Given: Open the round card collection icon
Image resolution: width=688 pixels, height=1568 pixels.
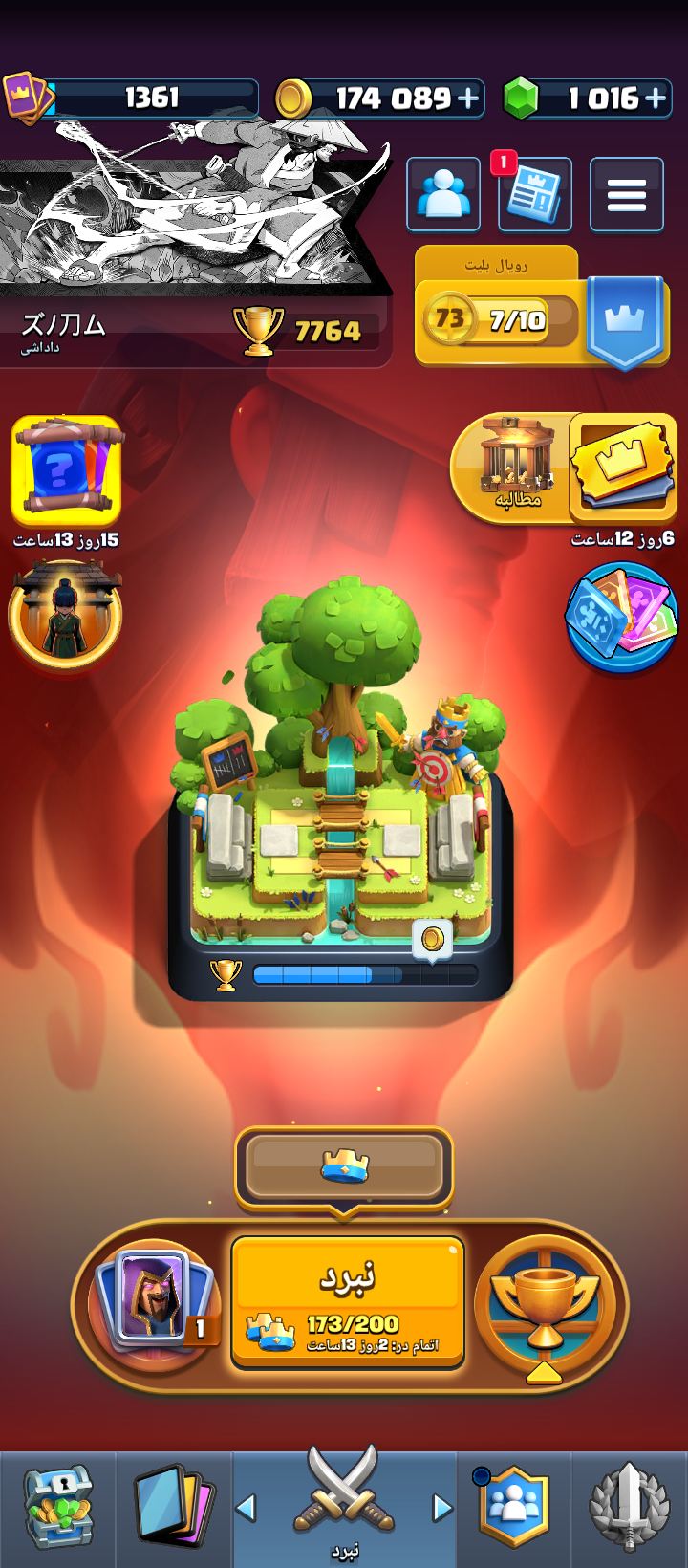Looking at the screenshot, I should (x=622, y=617).
